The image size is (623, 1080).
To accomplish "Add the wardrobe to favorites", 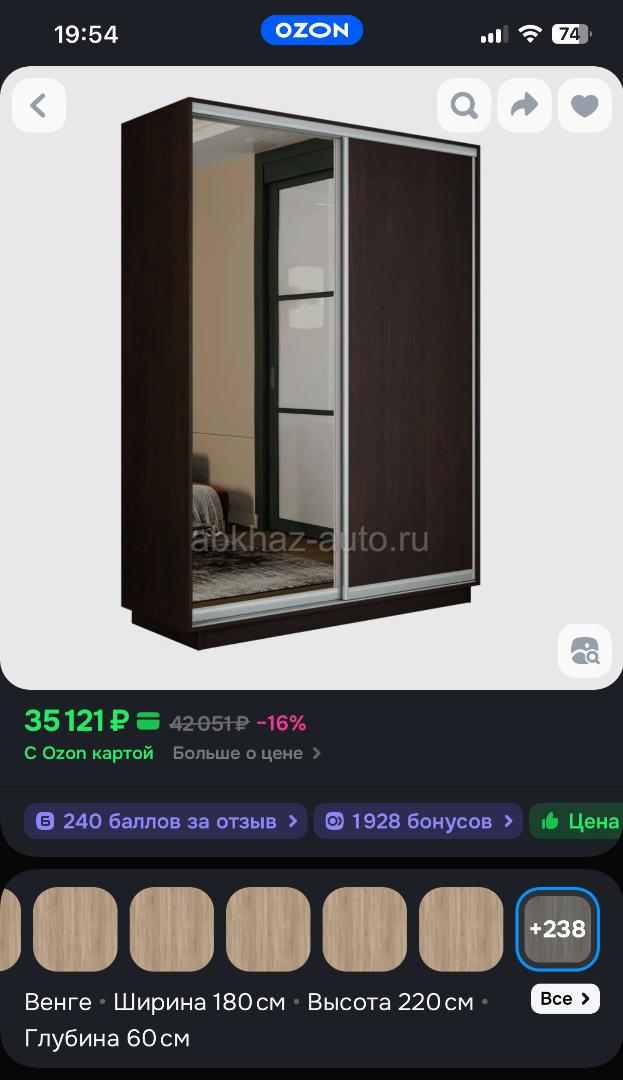I will [584, 105].
